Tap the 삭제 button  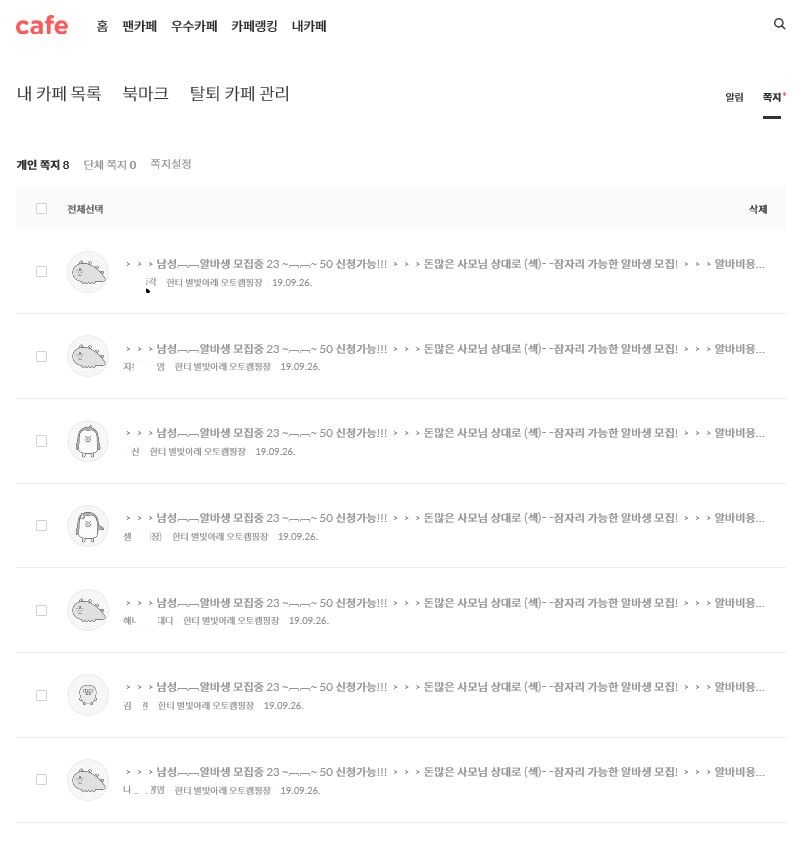758,209
